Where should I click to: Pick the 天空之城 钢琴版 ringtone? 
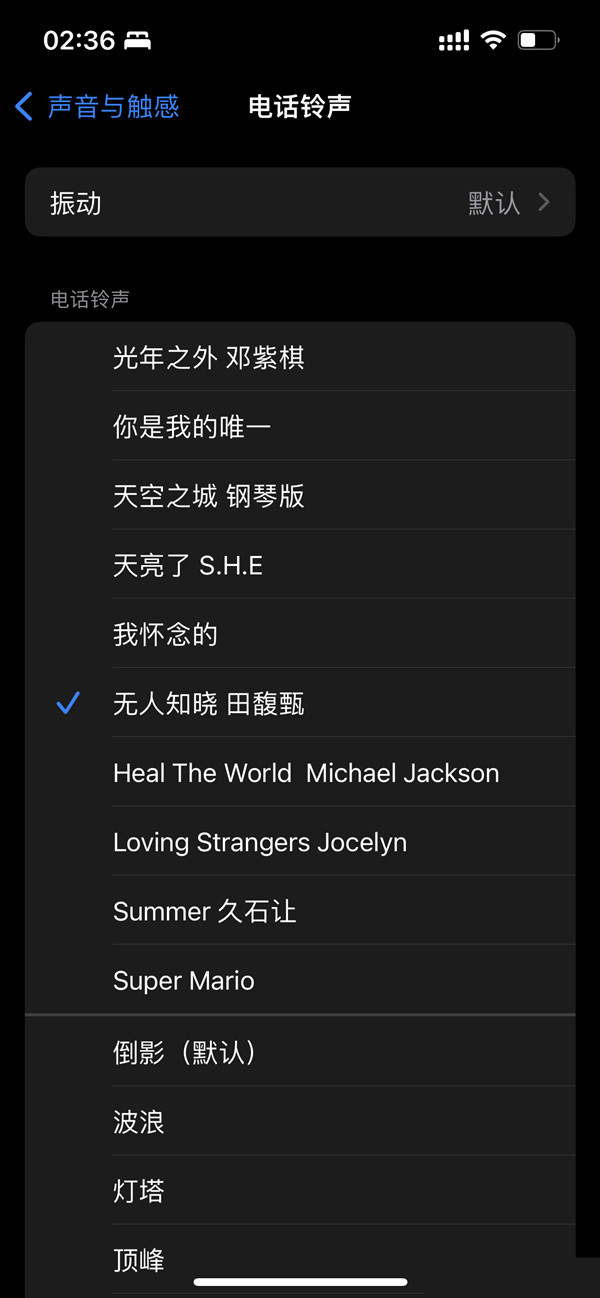coord(300,496)
